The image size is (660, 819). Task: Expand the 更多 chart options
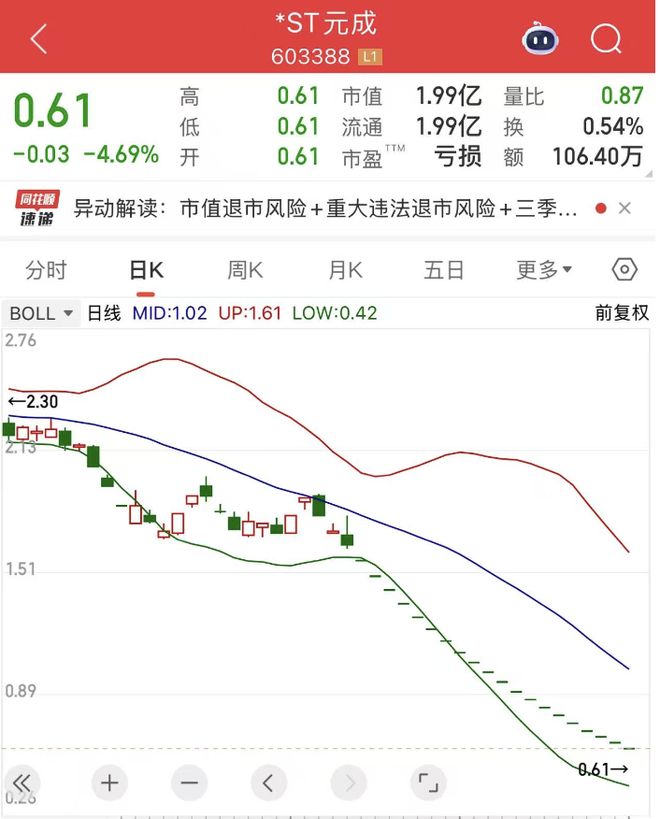click(x=544, y=270)
